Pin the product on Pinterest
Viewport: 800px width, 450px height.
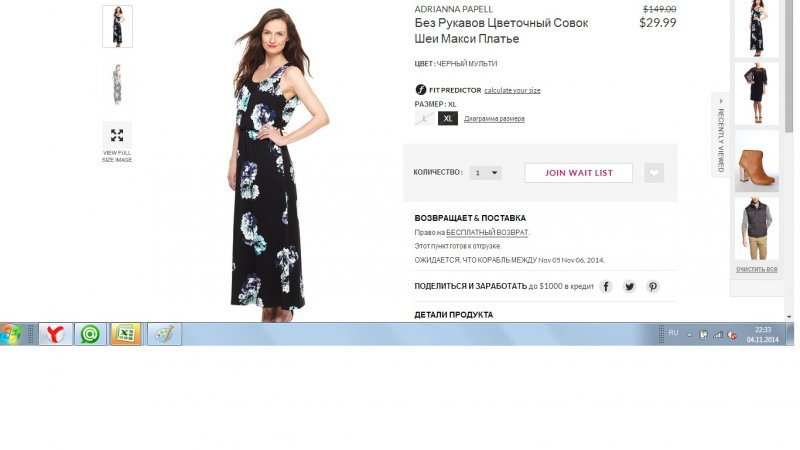pos(653,286)
